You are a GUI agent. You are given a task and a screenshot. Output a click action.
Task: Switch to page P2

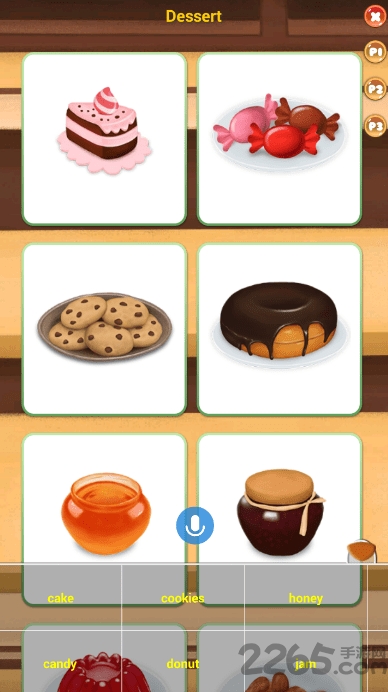pos(375,89)
